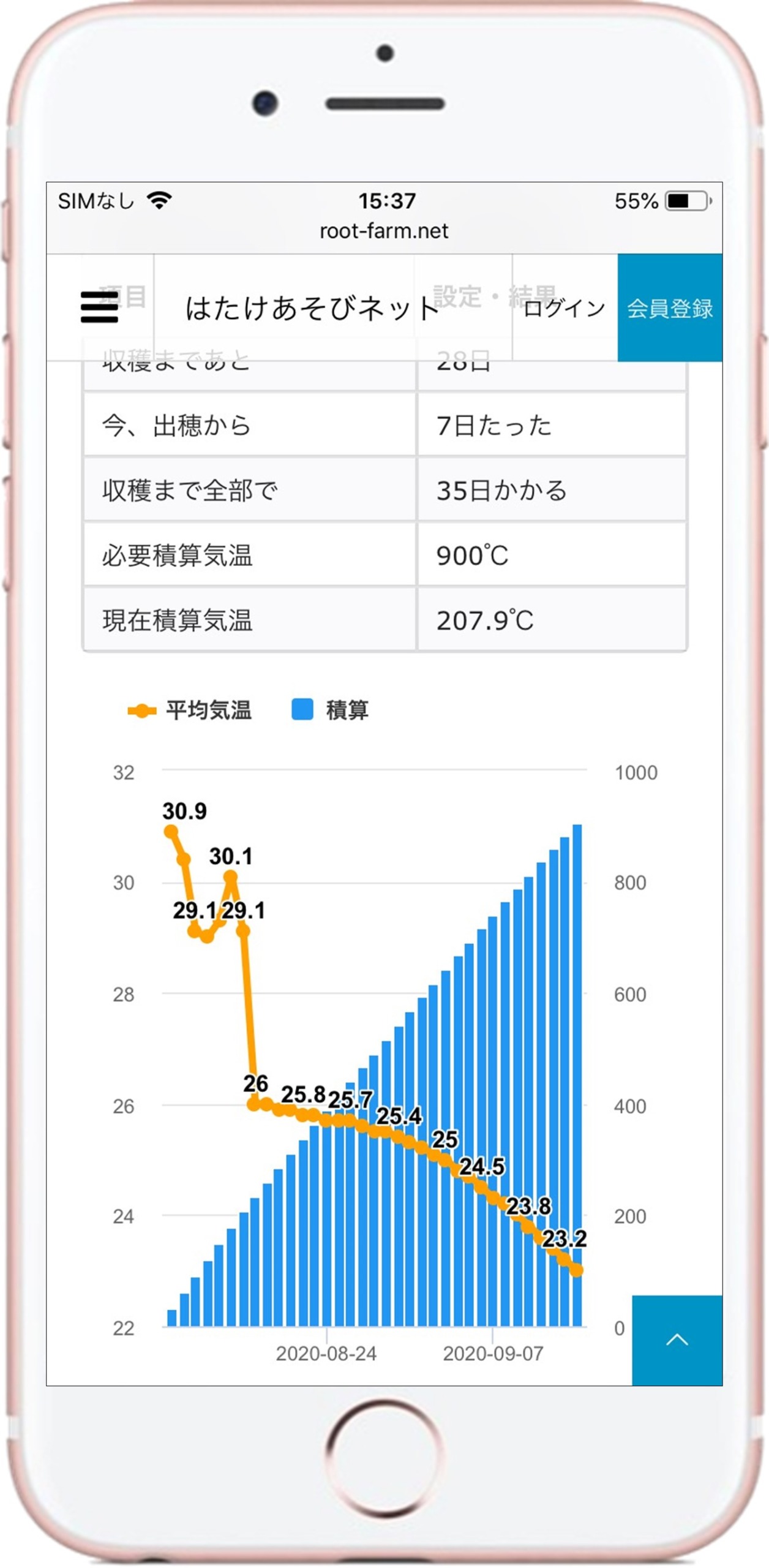Toggle the 積算 legend series
The image size is (769, 1568).
(331, 710)
